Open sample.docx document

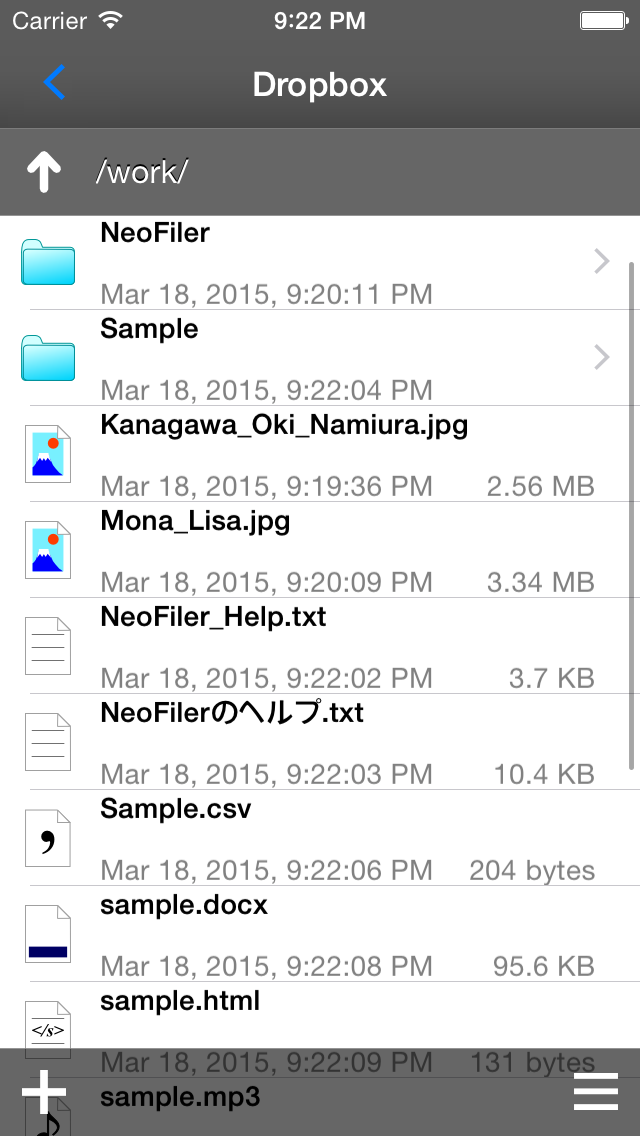(x=320, y=934)
